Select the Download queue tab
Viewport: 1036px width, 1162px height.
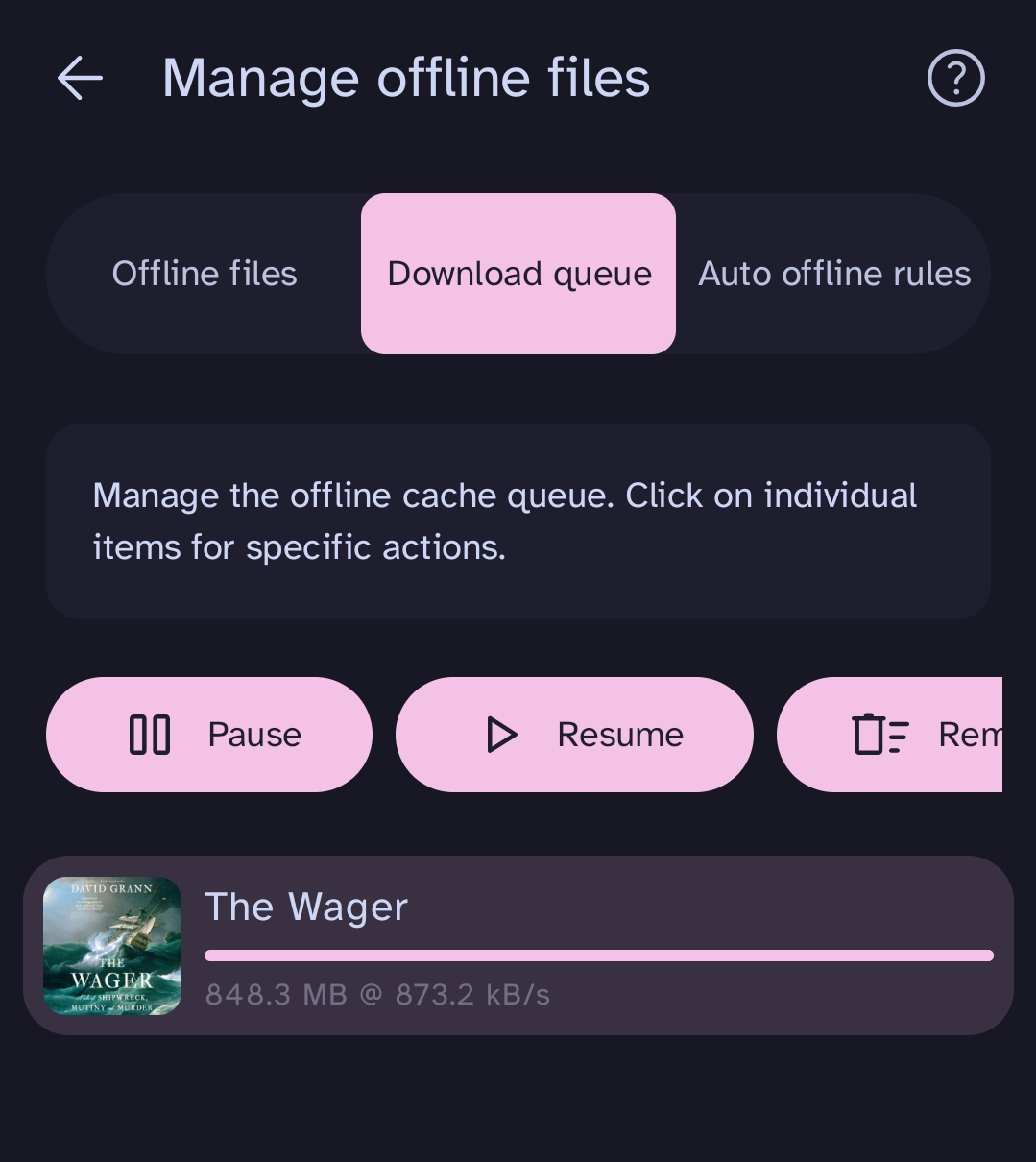pos(518,274)
